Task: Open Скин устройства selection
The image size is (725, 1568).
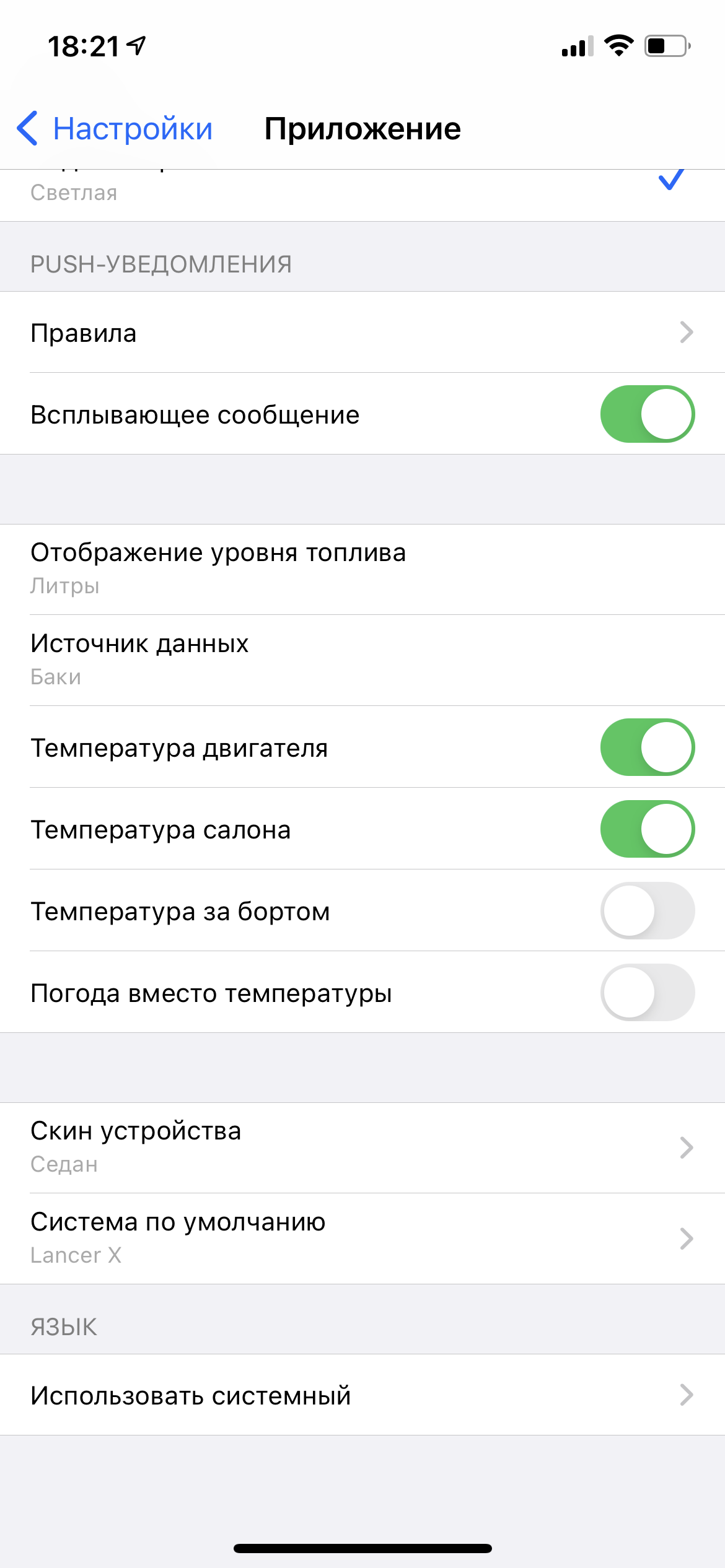Action: (x=362, y=1147)
